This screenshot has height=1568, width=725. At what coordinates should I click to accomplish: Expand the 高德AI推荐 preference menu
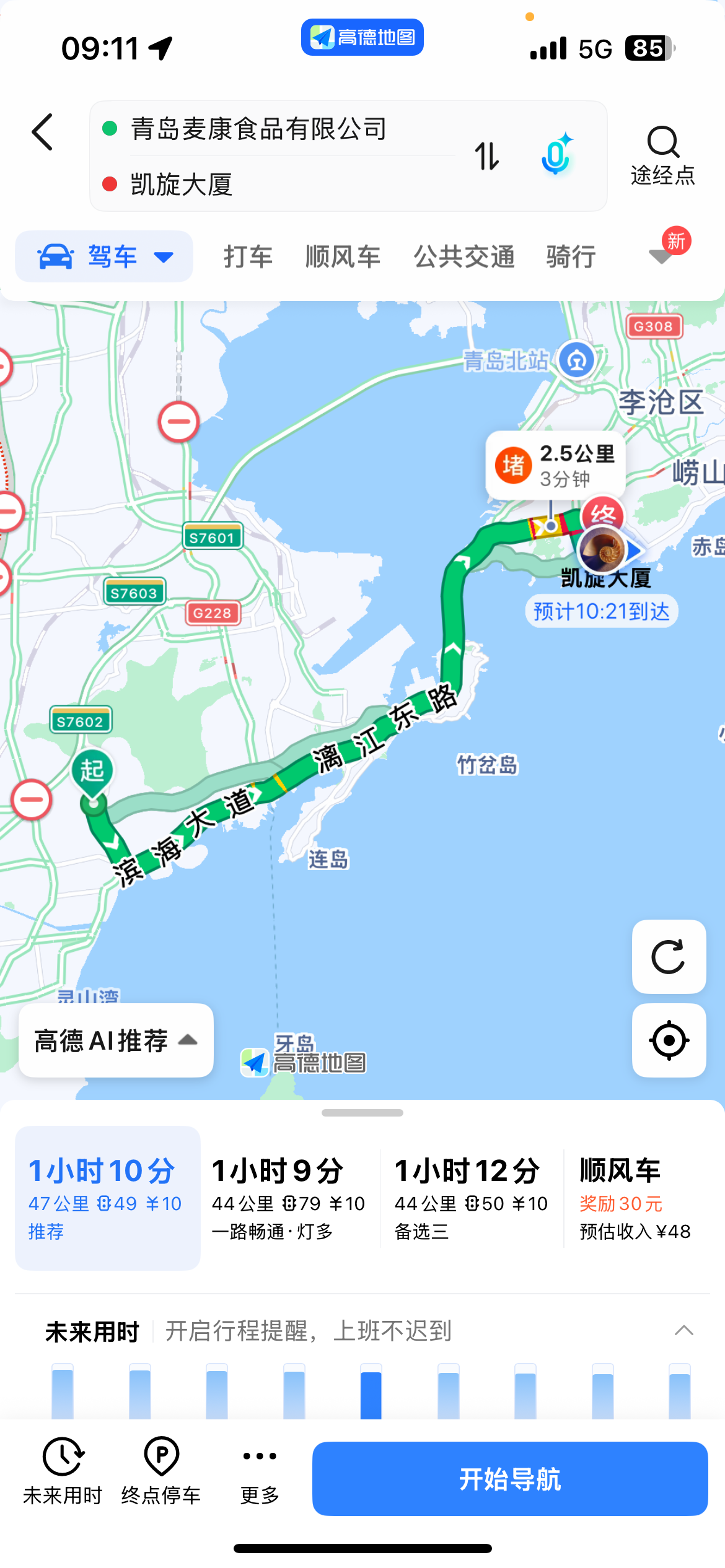point(116,1040)
